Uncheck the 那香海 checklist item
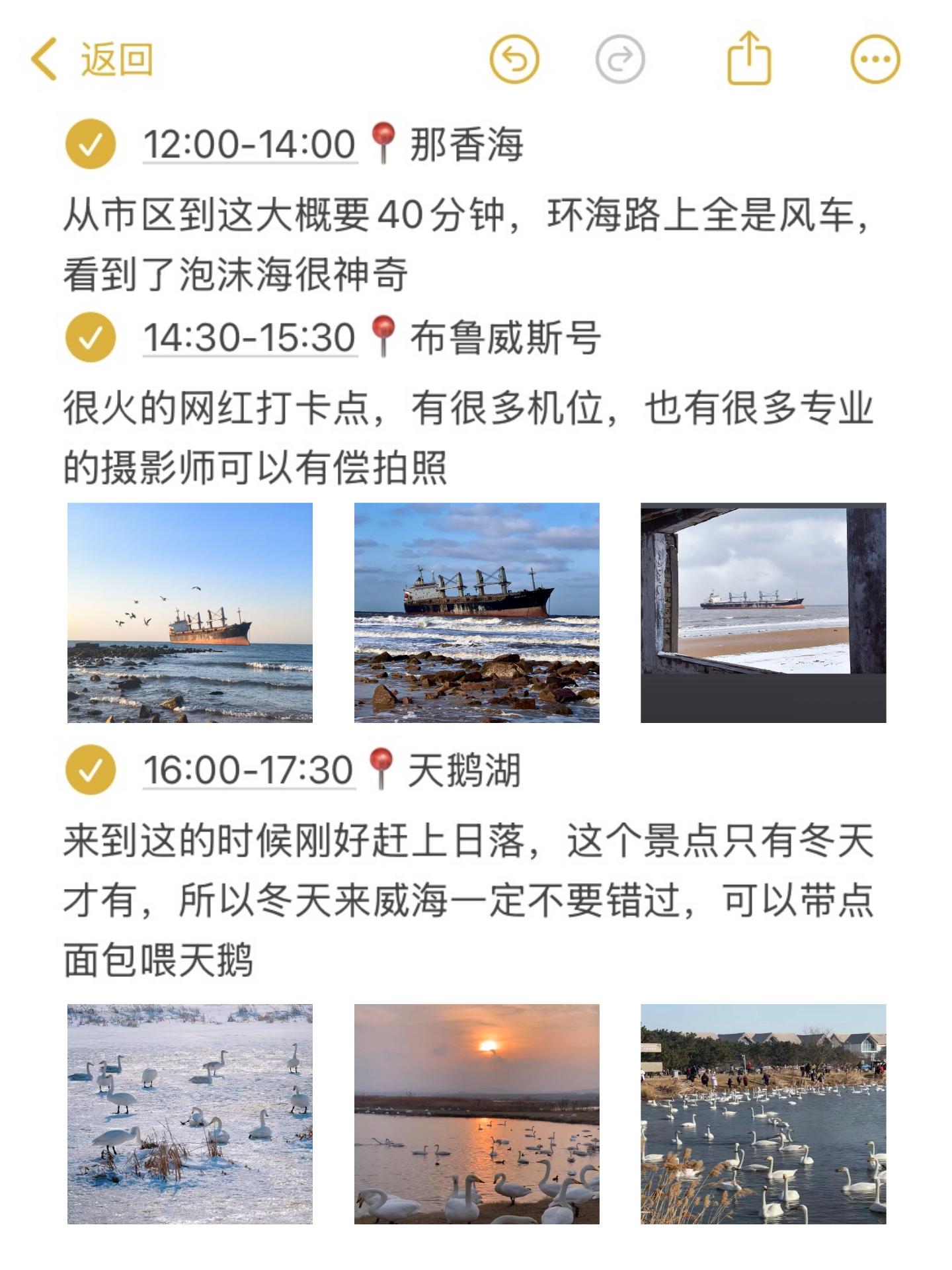 (x=91, y=144)
